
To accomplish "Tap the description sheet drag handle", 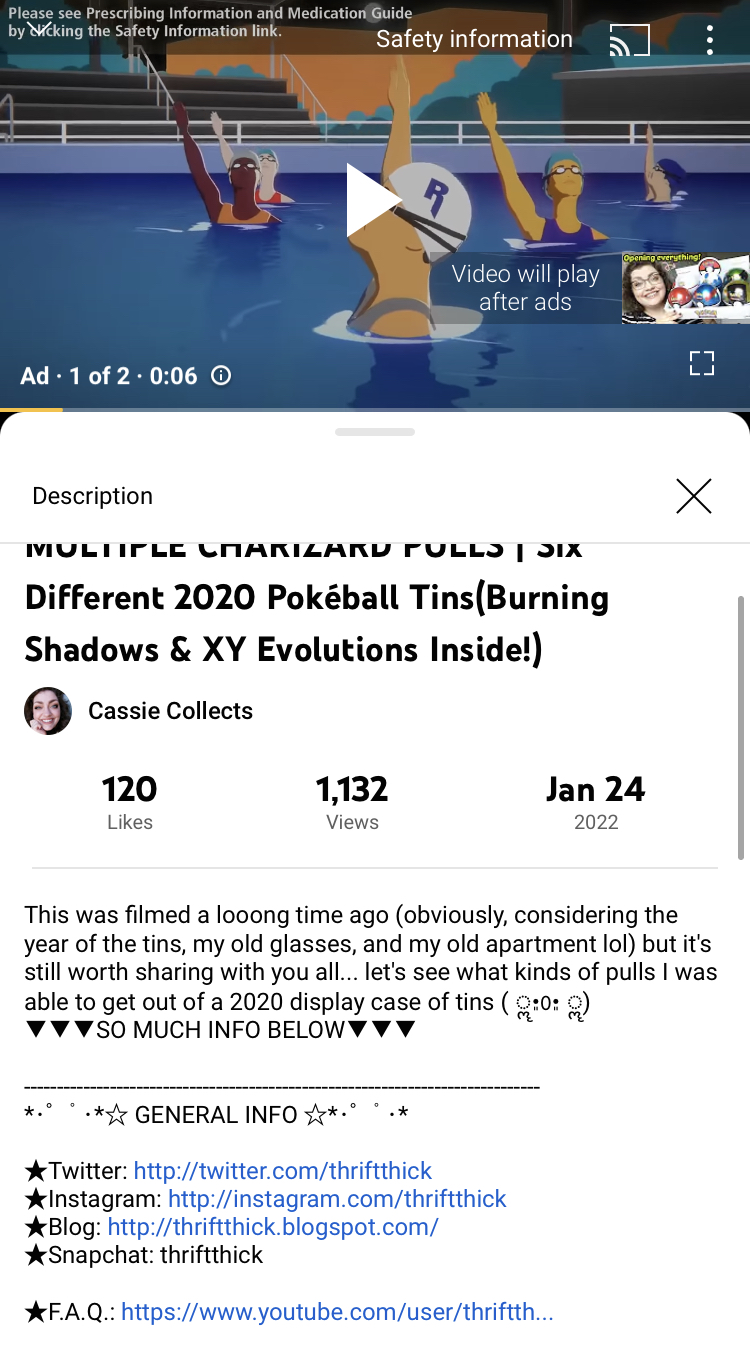I will [x=375, y=432].
